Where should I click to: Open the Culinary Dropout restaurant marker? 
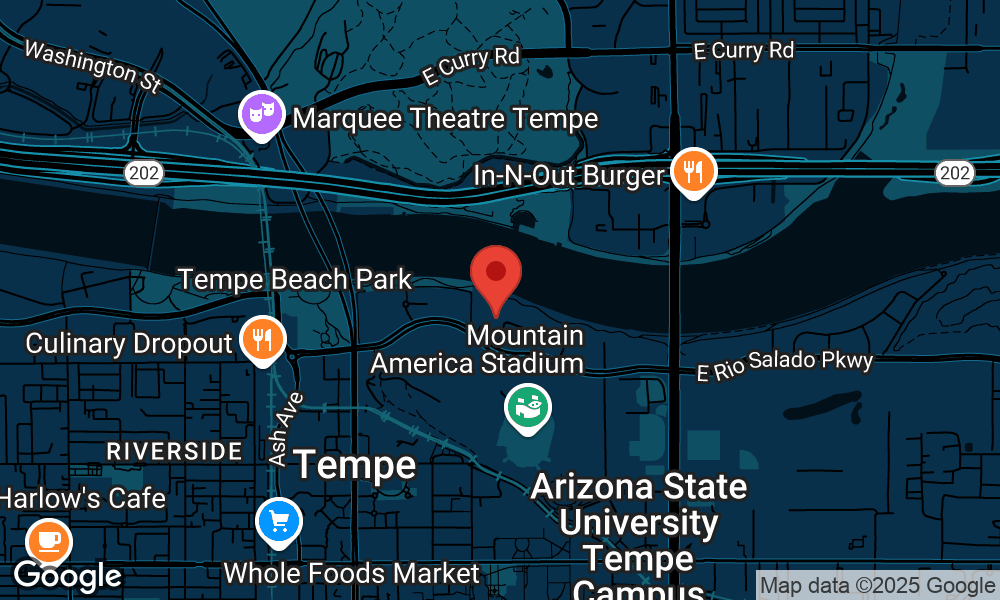(x=262, y=340)
